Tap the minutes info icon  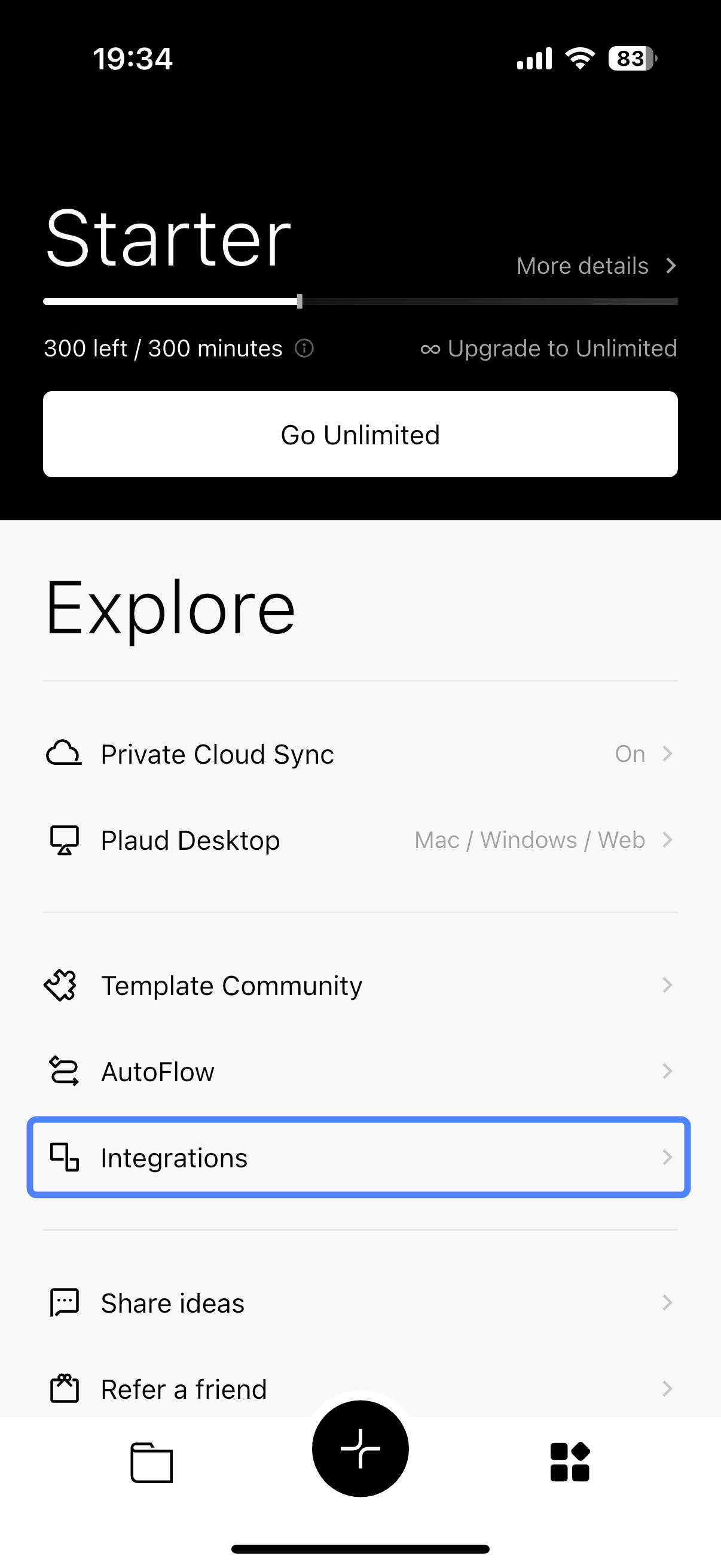(x=304, y=349)
